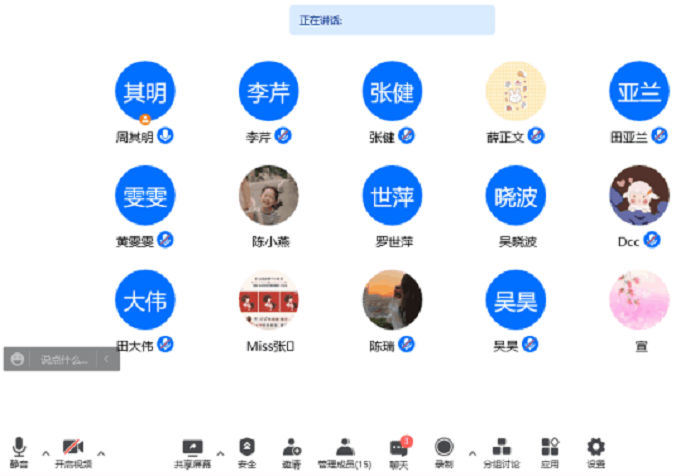
Task: Open manage members (管理成员) panel
Action: click(344, 450)
